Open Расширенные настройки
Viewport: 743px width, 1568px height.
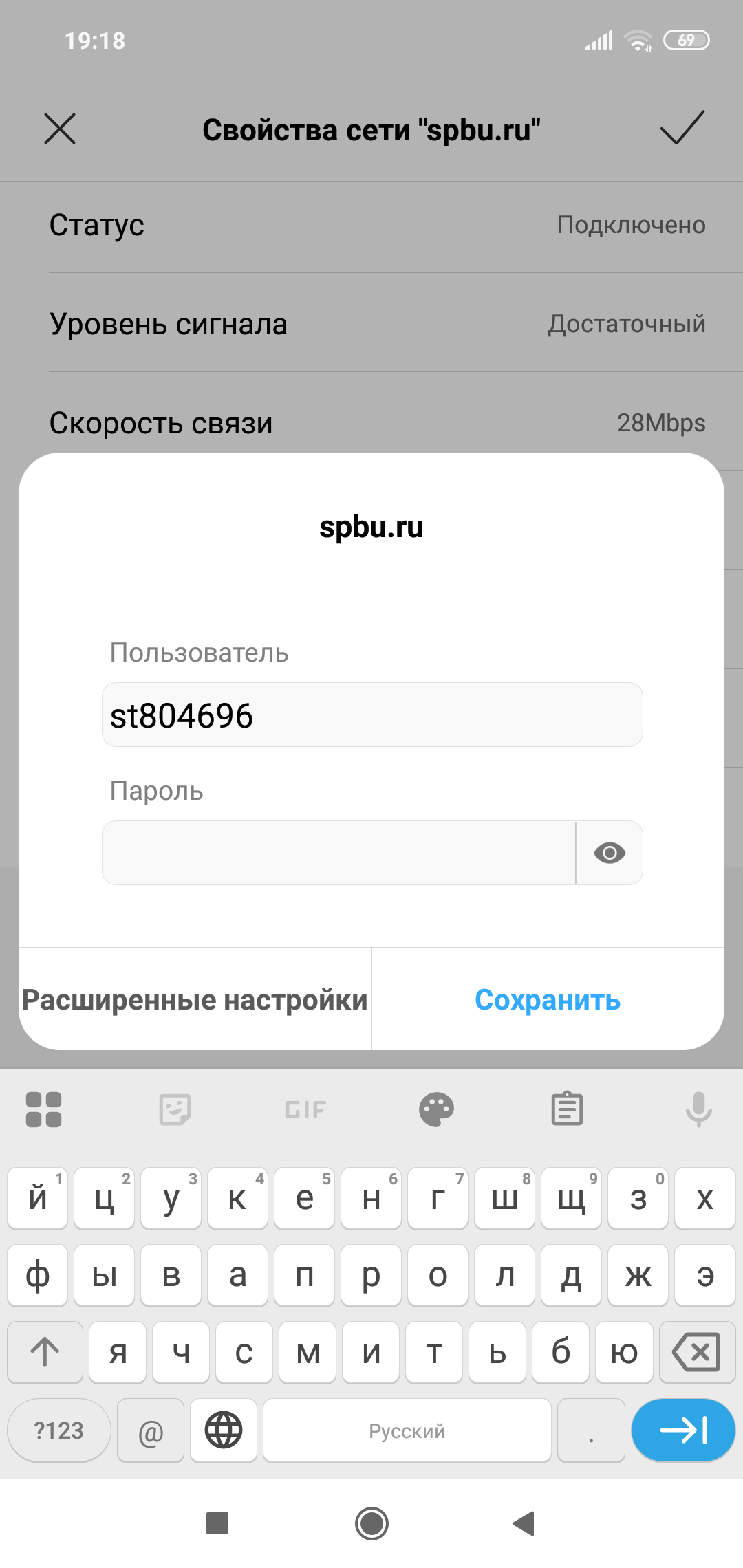pyautogui.click(x=195, y=999)
